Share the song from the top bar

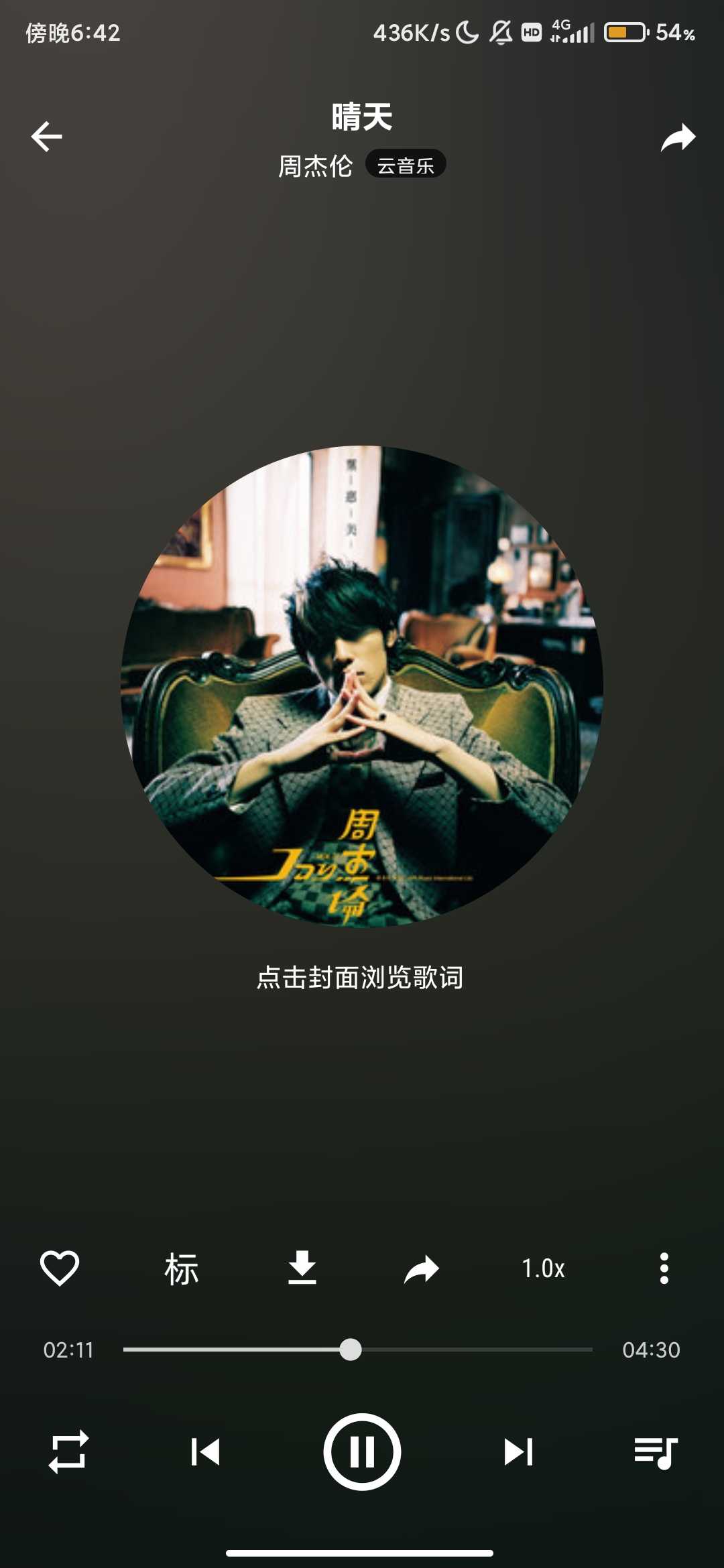coord(678,137)
